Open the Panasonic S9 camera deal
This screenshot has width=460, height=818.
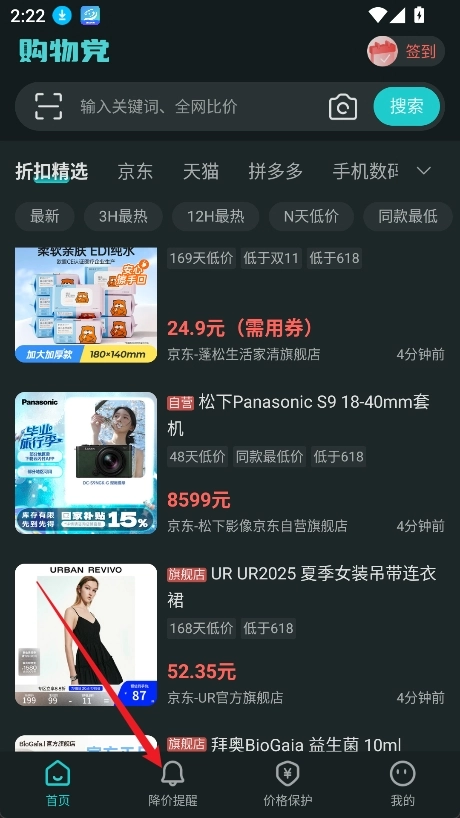(x=230, y=463)
